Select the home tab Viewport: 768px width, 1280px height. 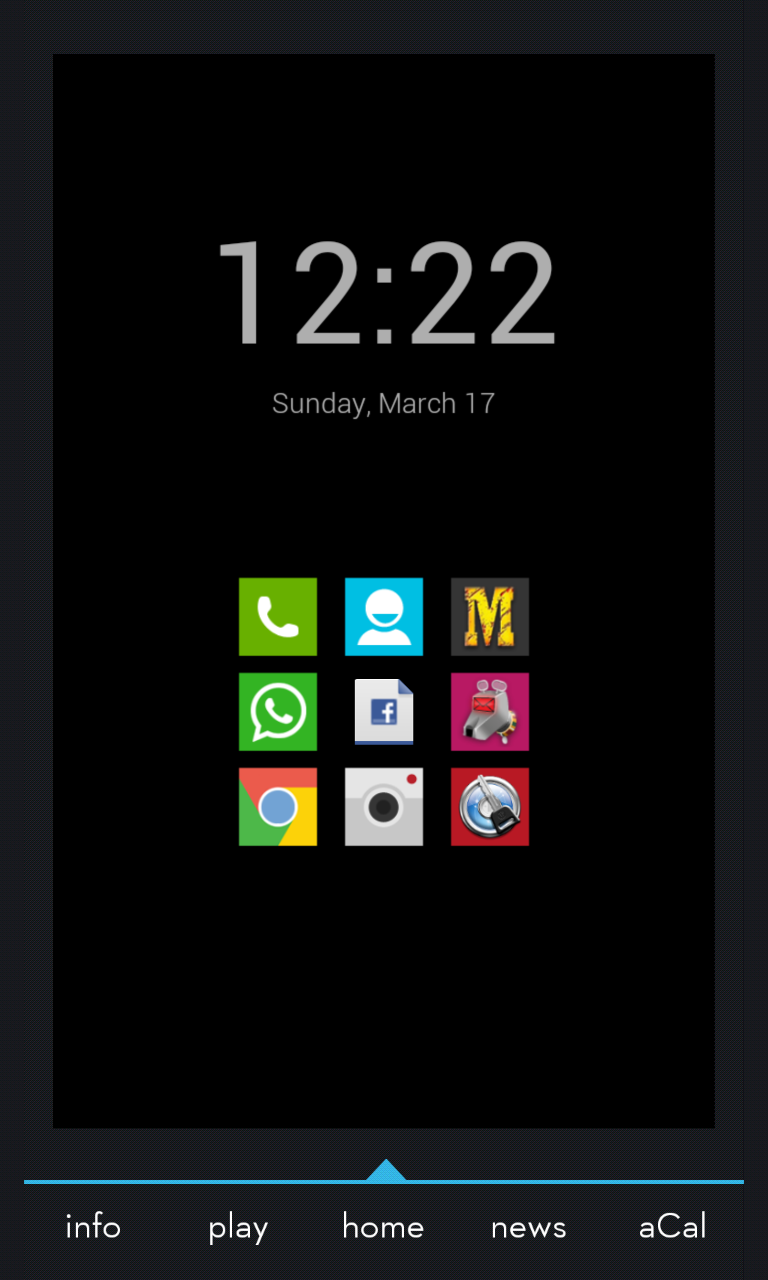[383, 1227]
